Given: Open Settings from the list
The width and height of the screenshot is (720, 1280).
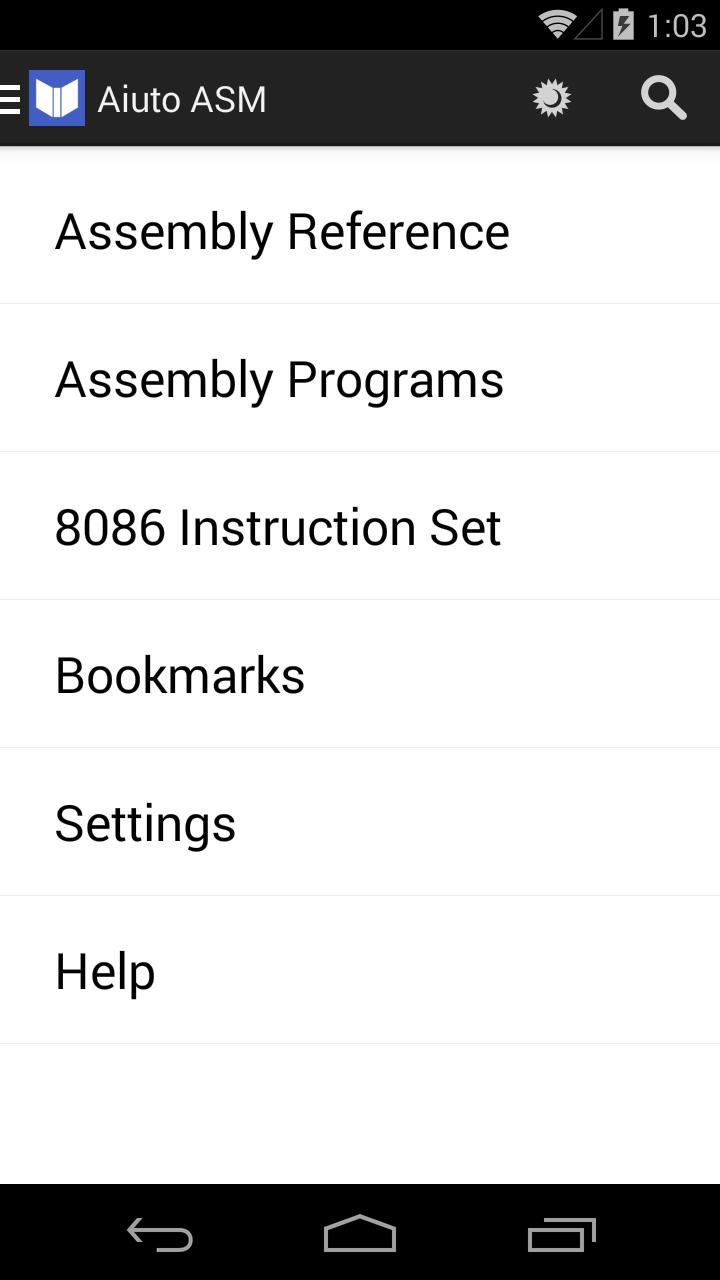Looking at the screenshot, I should pyautogui.click(x=145, y=822).
